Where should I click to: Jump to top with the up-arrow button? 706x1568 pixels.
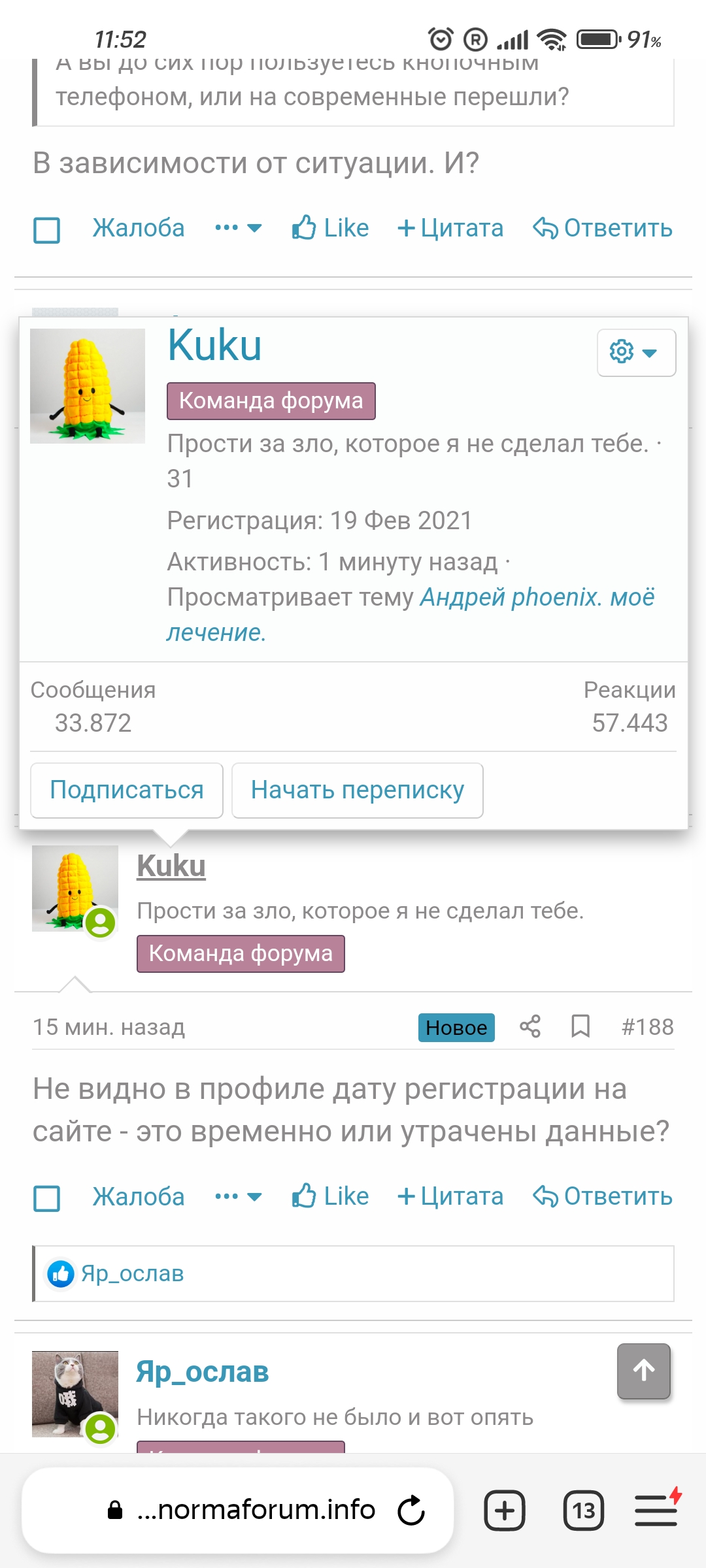pos(644,1371)
